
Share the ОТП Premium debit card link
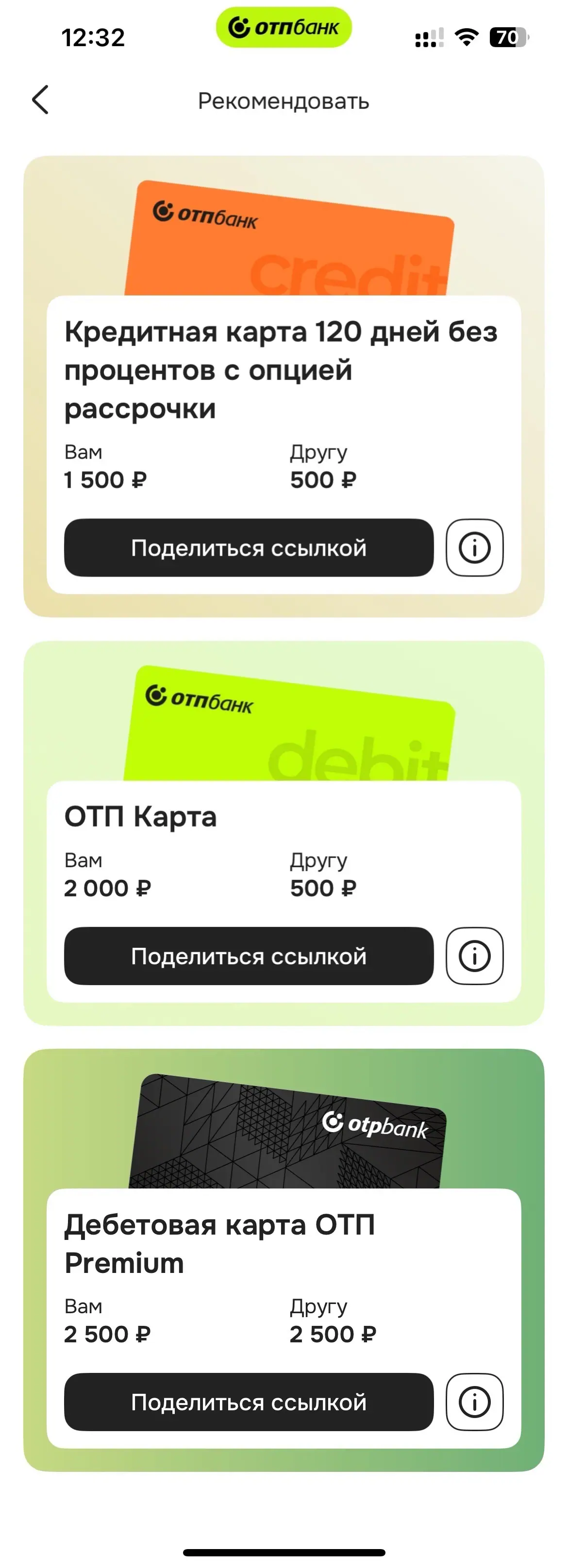pyautogui.click(x=249, y=1402)
